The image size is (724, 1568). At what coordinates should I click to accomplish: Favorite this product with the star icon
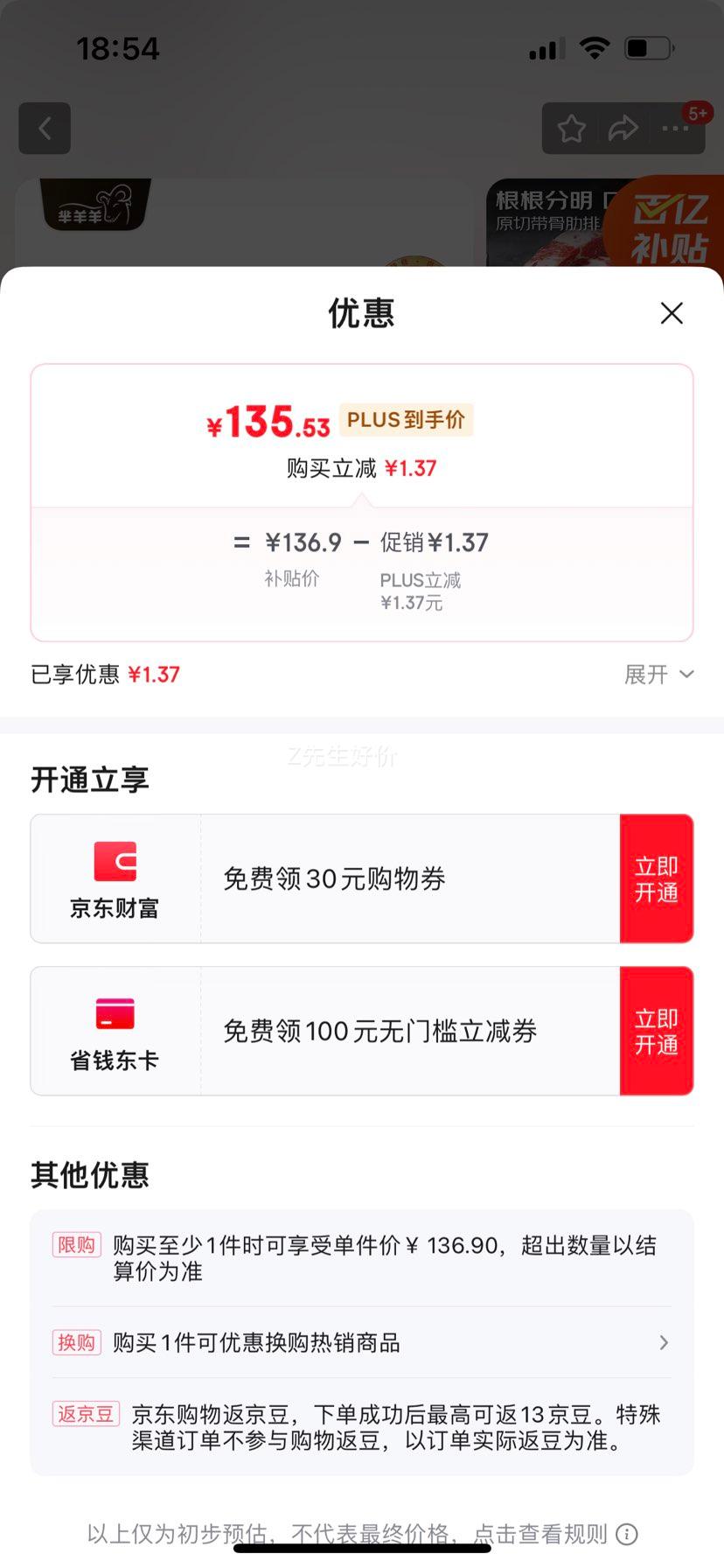[572, 129]
